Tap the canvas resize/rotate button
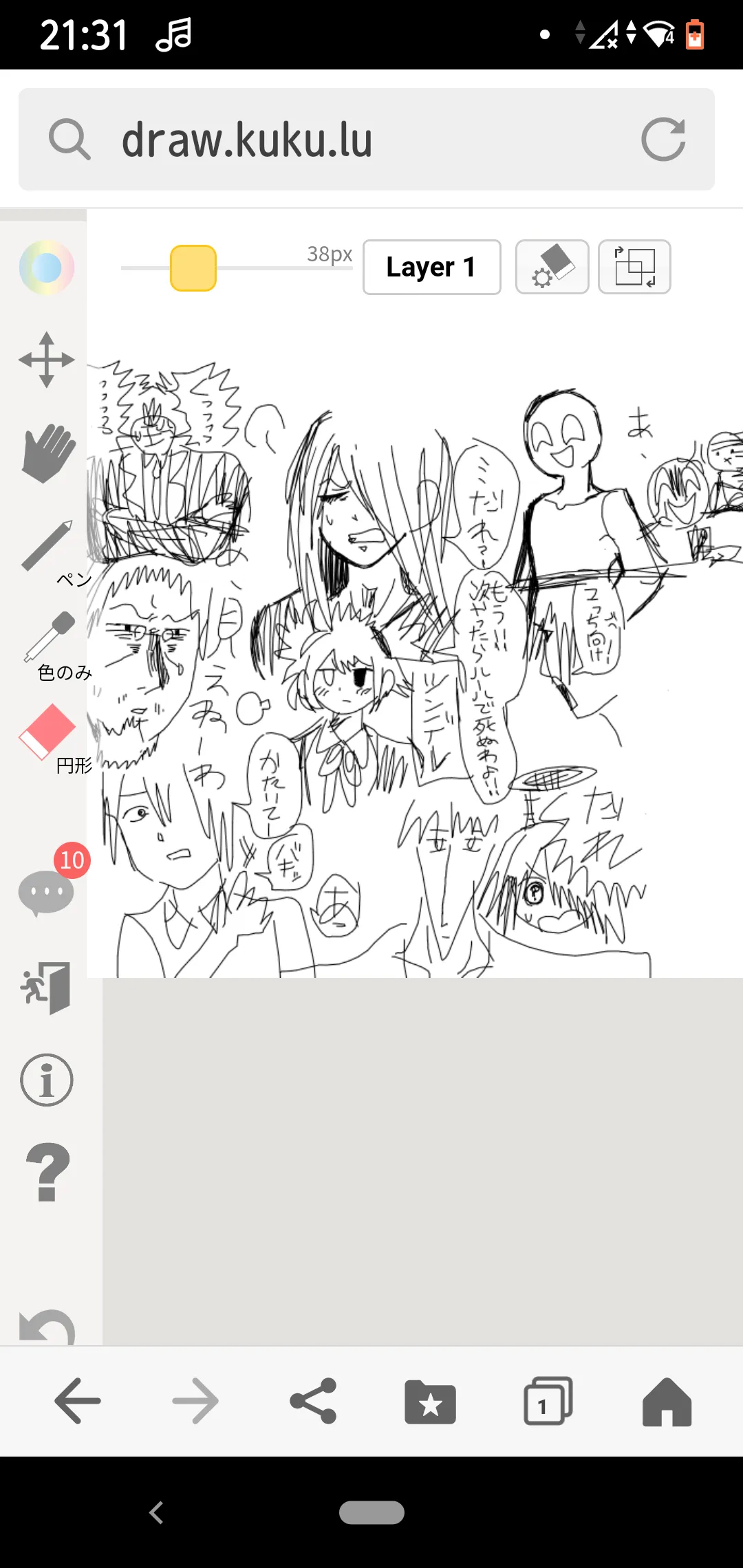743x1568 pixels. 634,267
